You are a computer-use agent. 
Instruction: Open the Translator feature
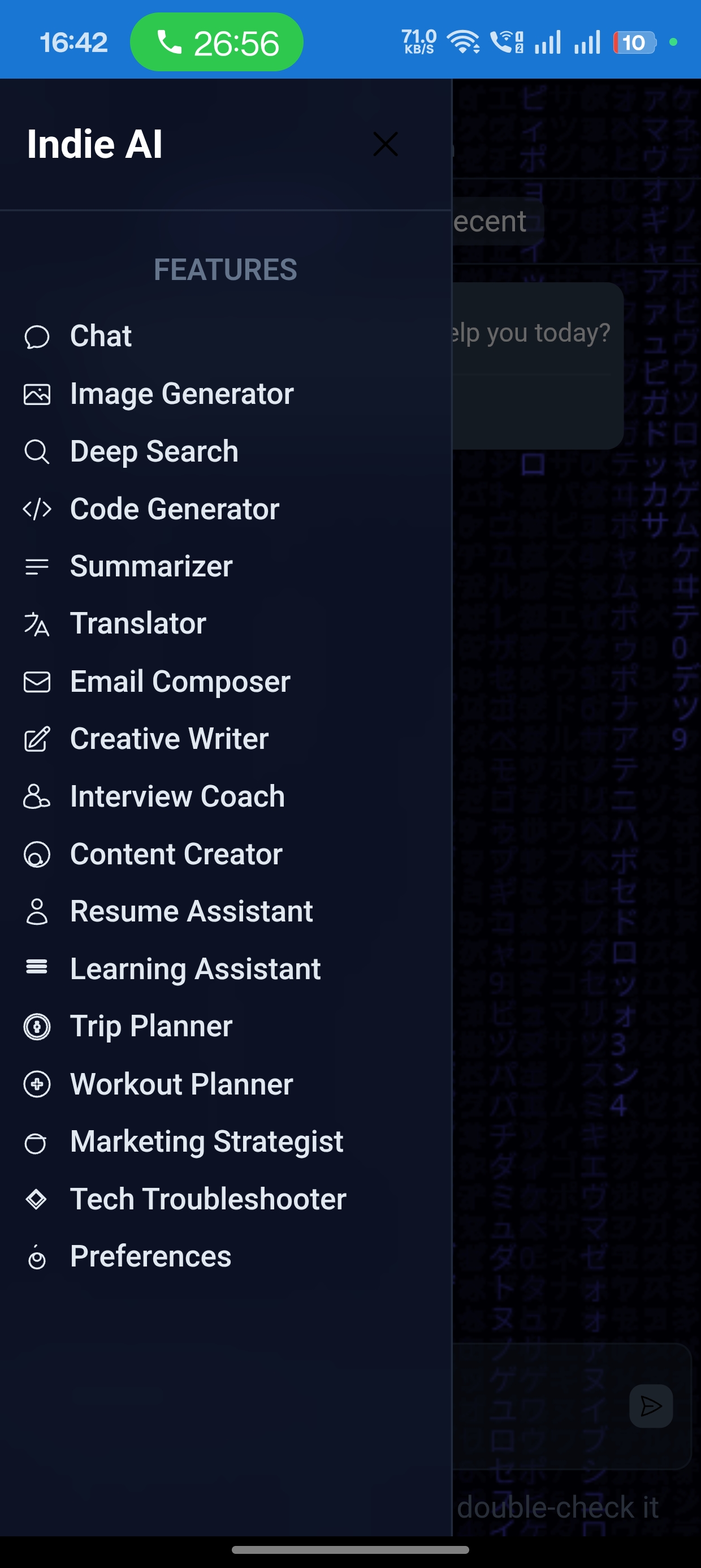coord(138,624)
